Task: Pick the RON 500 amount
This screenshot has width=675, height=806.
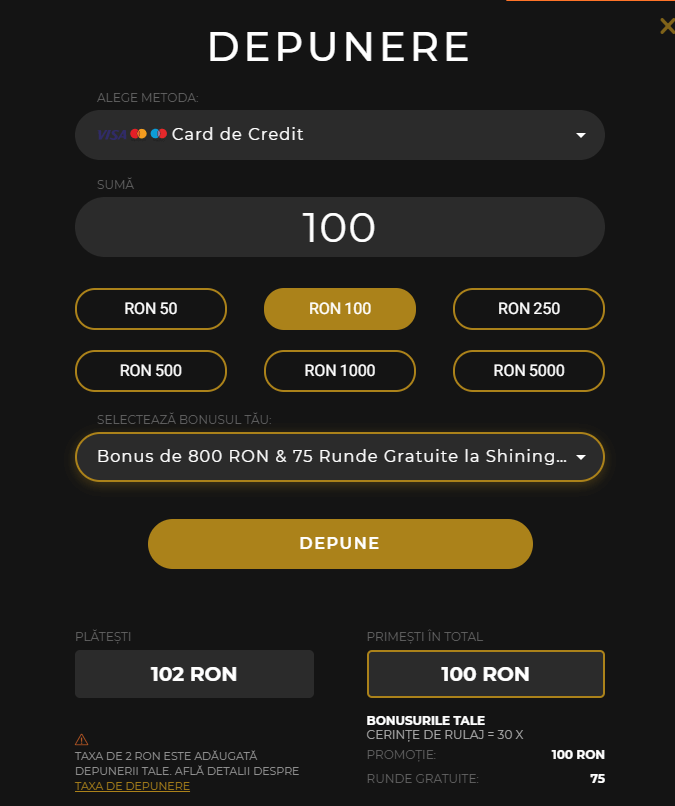Action: click(x=151, y=371)
